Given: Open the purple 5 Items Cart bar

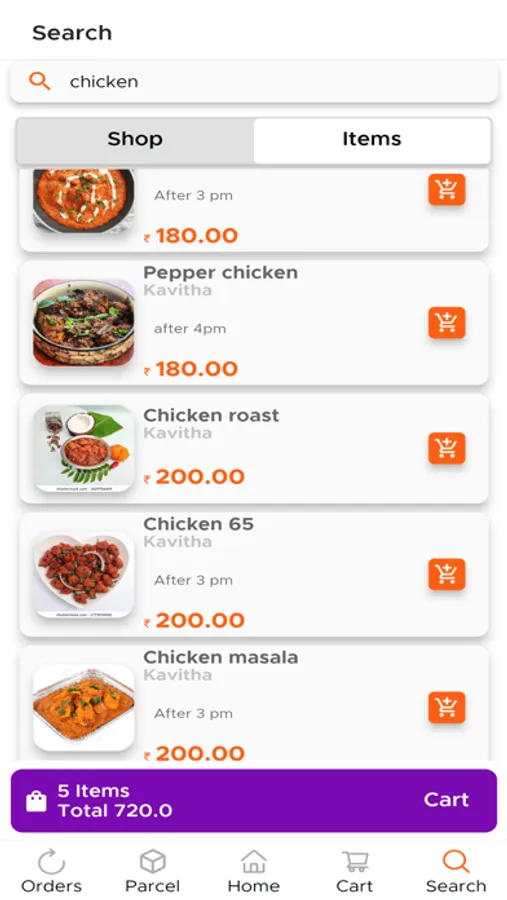Looking at the screenshot, I should [x=254, y=801].
